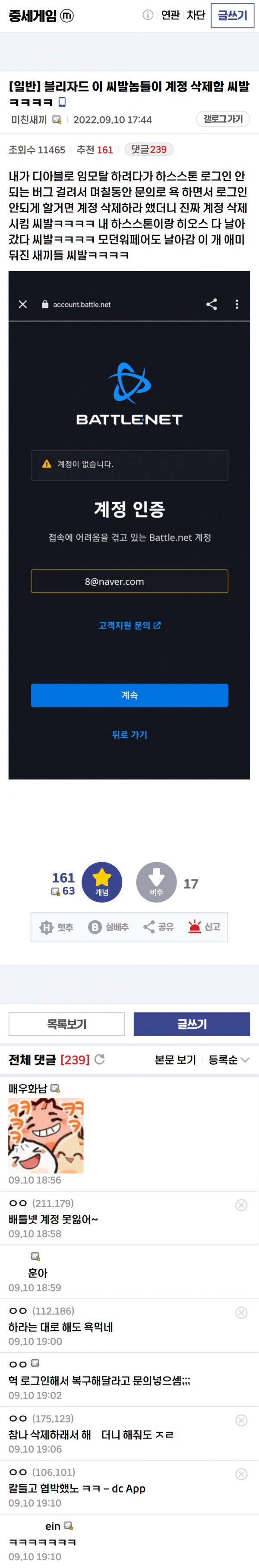Refresh the comments list

click(x=100, y=1060)
